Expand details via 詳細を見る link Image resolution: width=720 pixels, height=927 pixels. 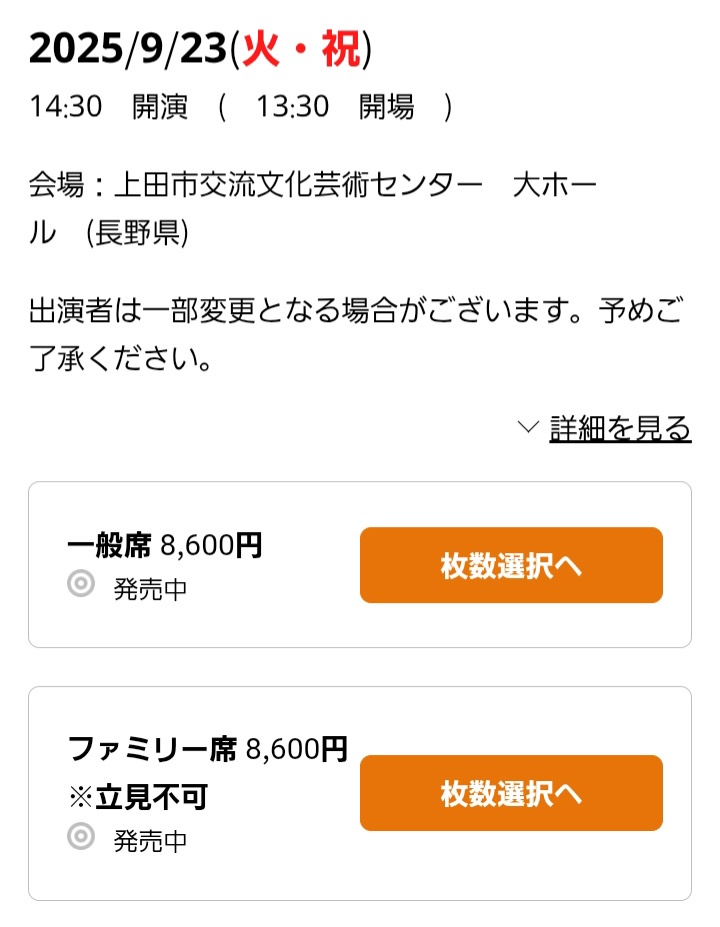pyautogui.click(x=619, y=428)
